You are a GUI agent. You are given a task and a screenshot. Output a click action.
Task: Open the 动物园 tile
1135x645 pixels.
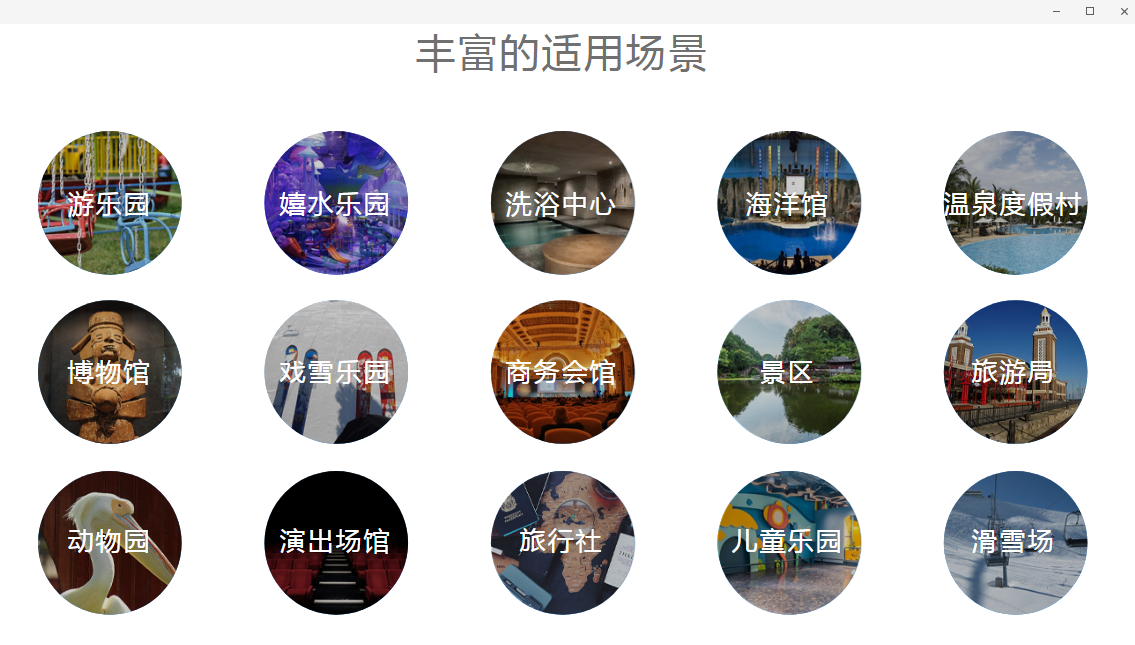110,542
